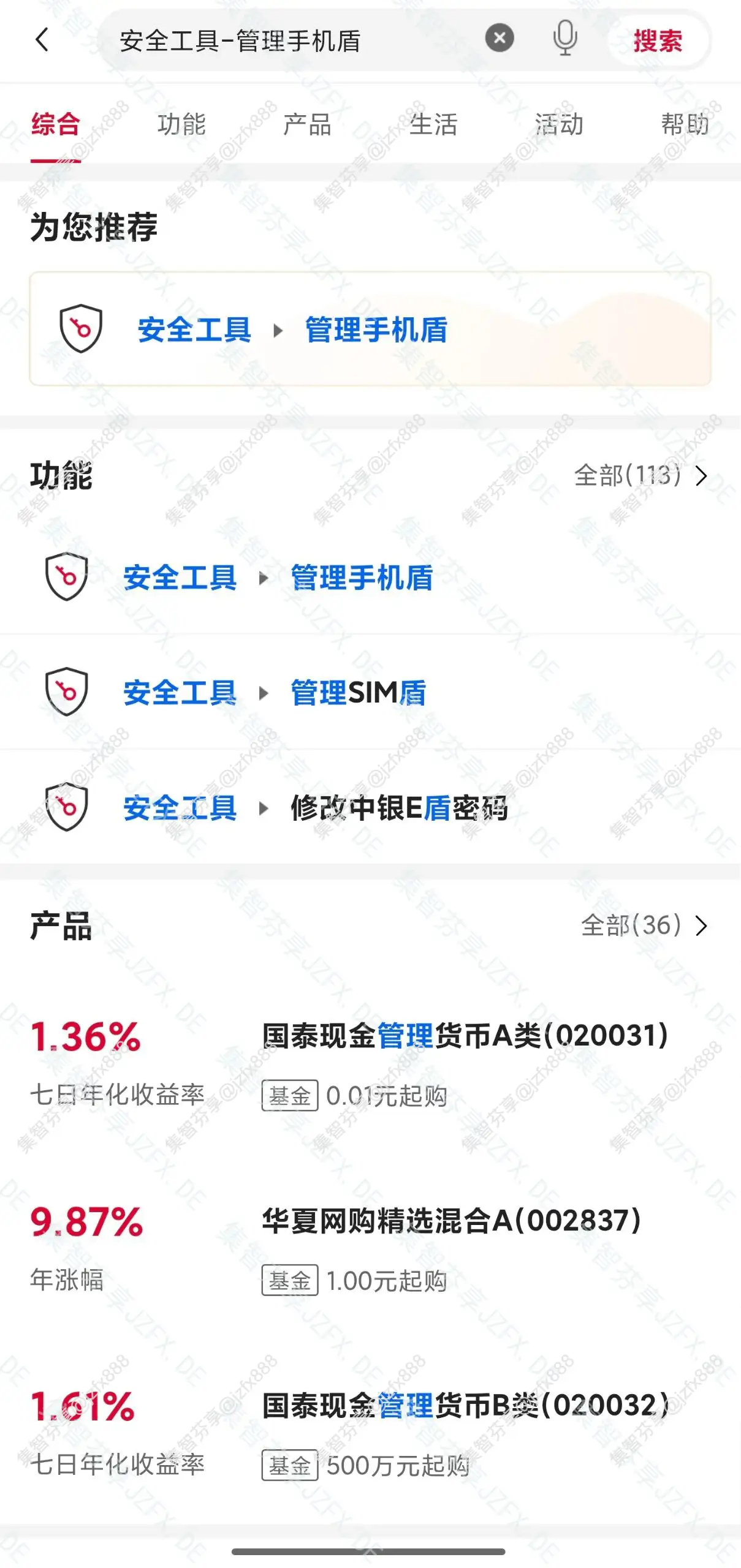This screenshot has height=1568, width=741.
Task: Tap the red 搜索 button
Action: (x=658, y=41)
